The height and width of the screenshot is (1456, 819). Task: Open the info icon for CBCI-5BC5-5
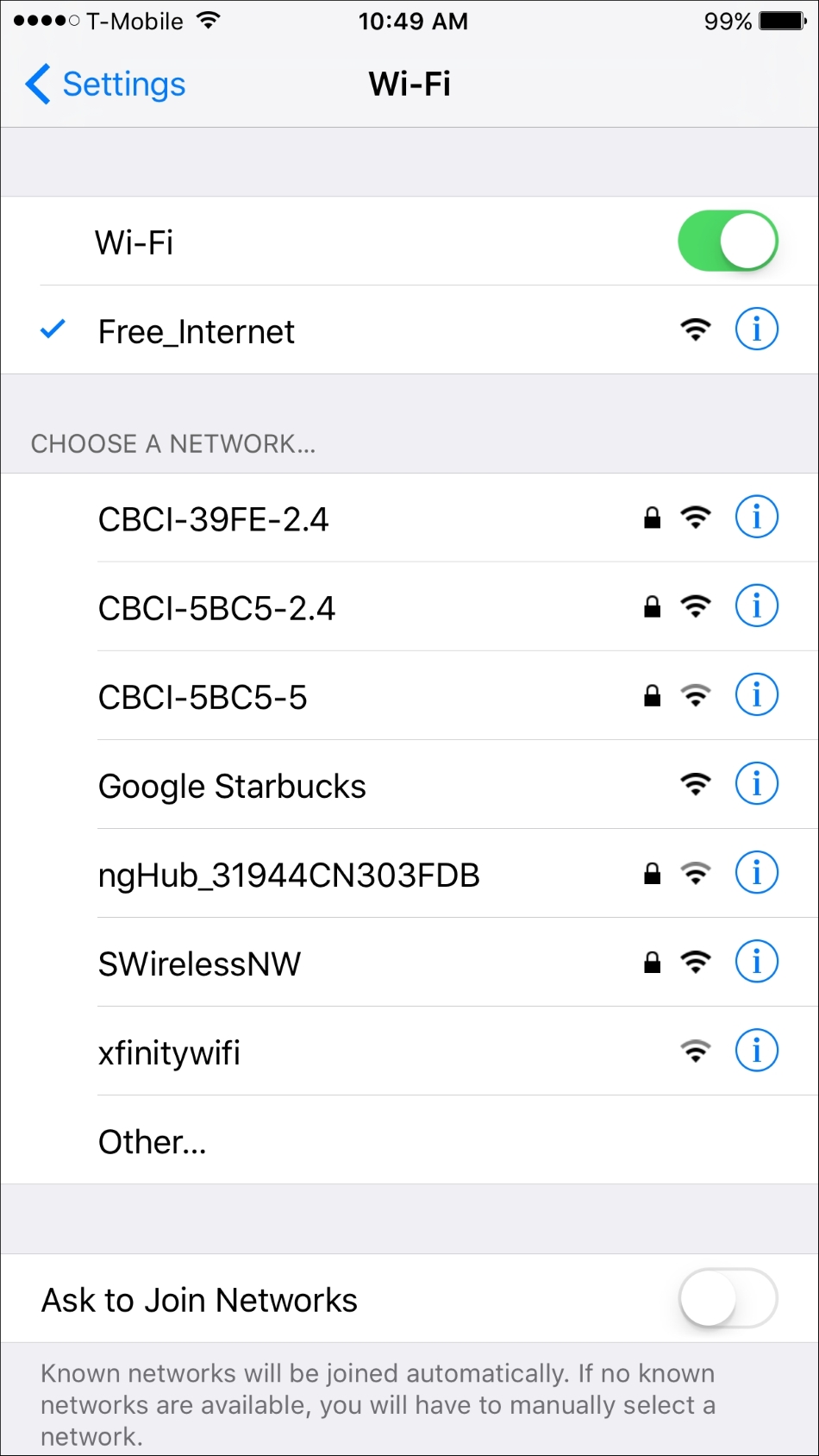click(756, 695)
